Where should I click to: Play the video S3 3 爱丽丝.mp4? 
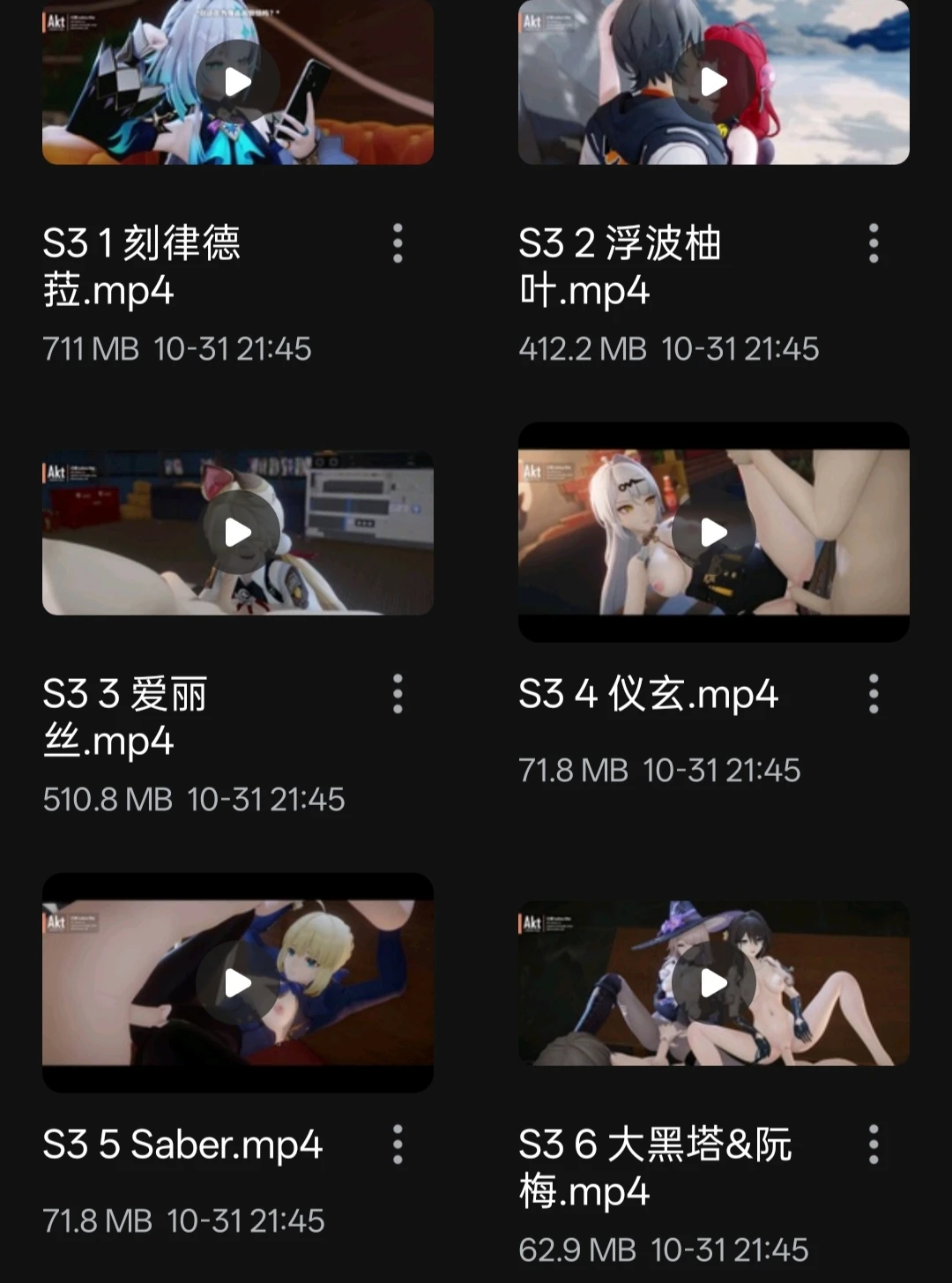click(x=238, y=533)
